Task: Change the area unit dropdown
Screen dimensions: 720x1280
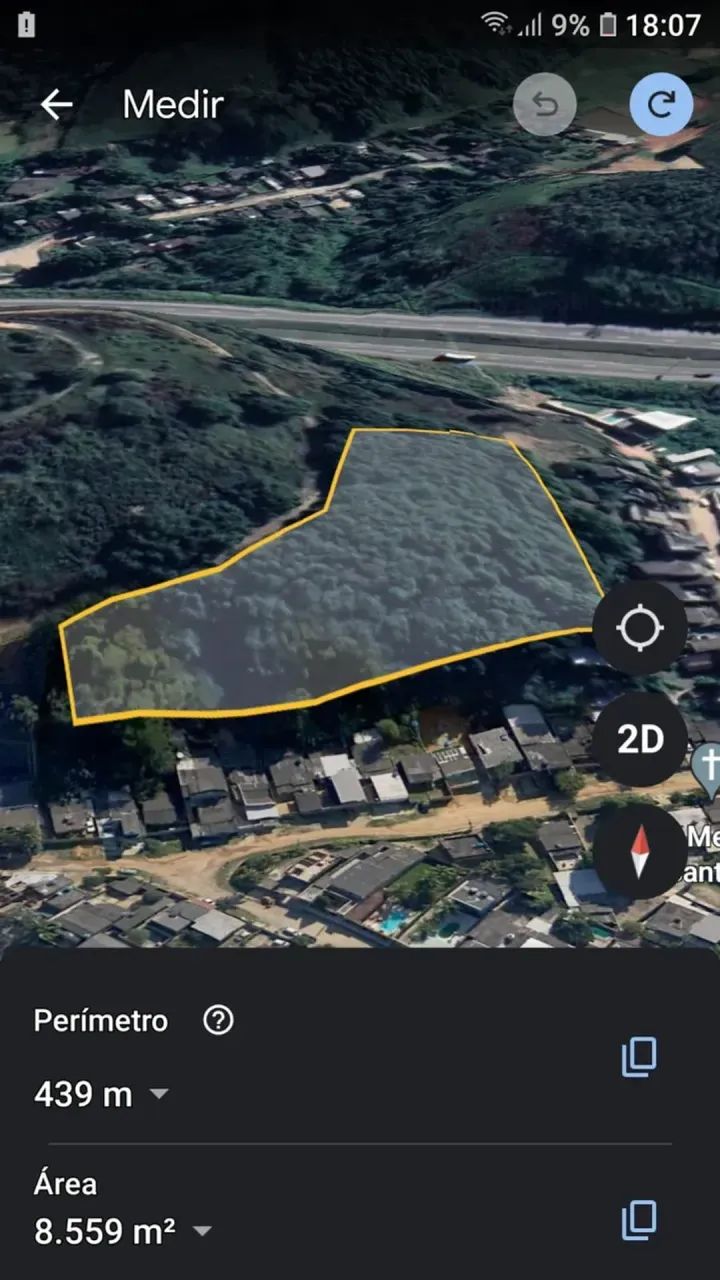Action: (x=202, y=1231)
